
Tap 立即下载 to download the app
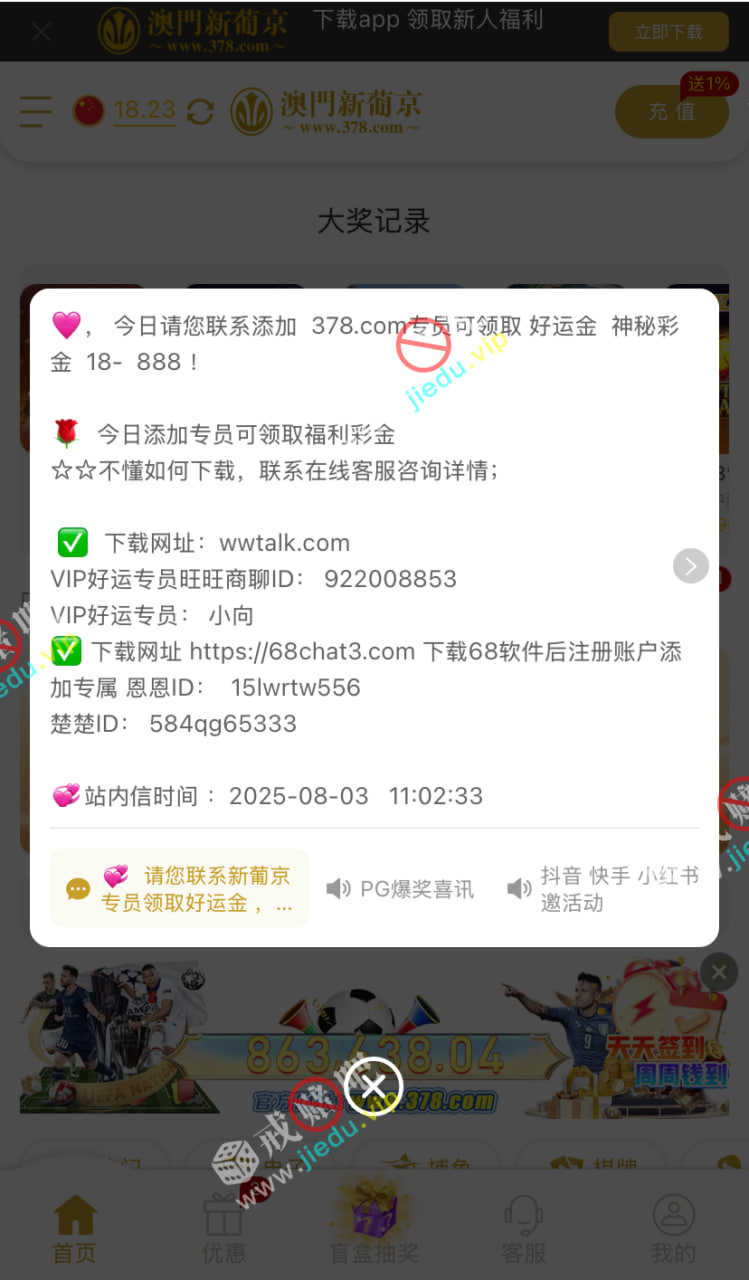(x=668, y=32)
